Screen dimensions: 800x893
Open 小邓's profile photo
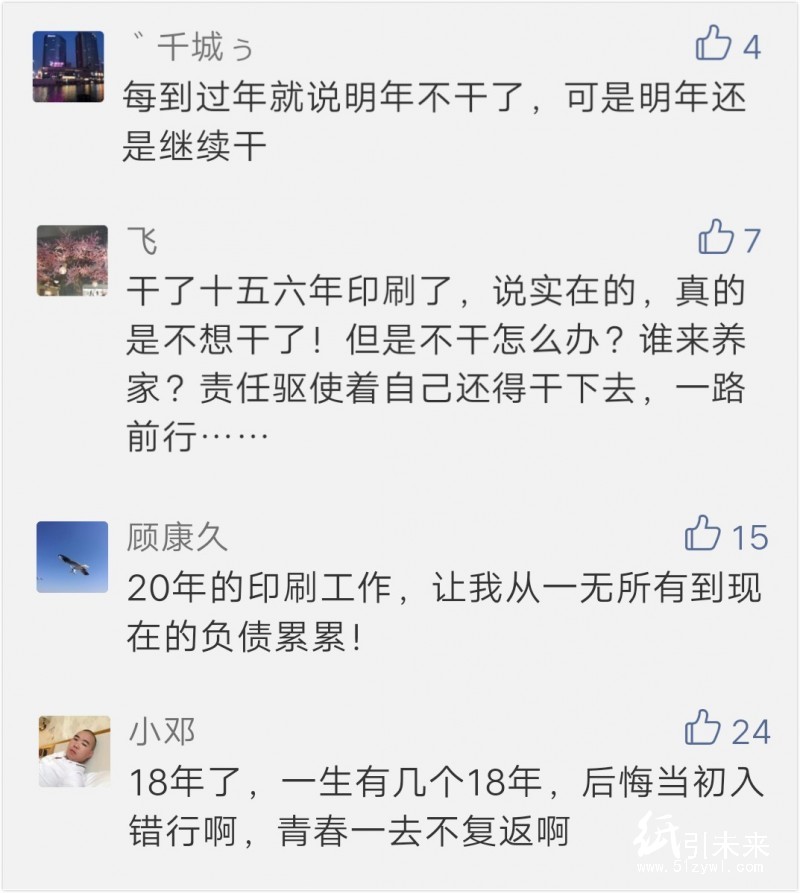(72, 751)
